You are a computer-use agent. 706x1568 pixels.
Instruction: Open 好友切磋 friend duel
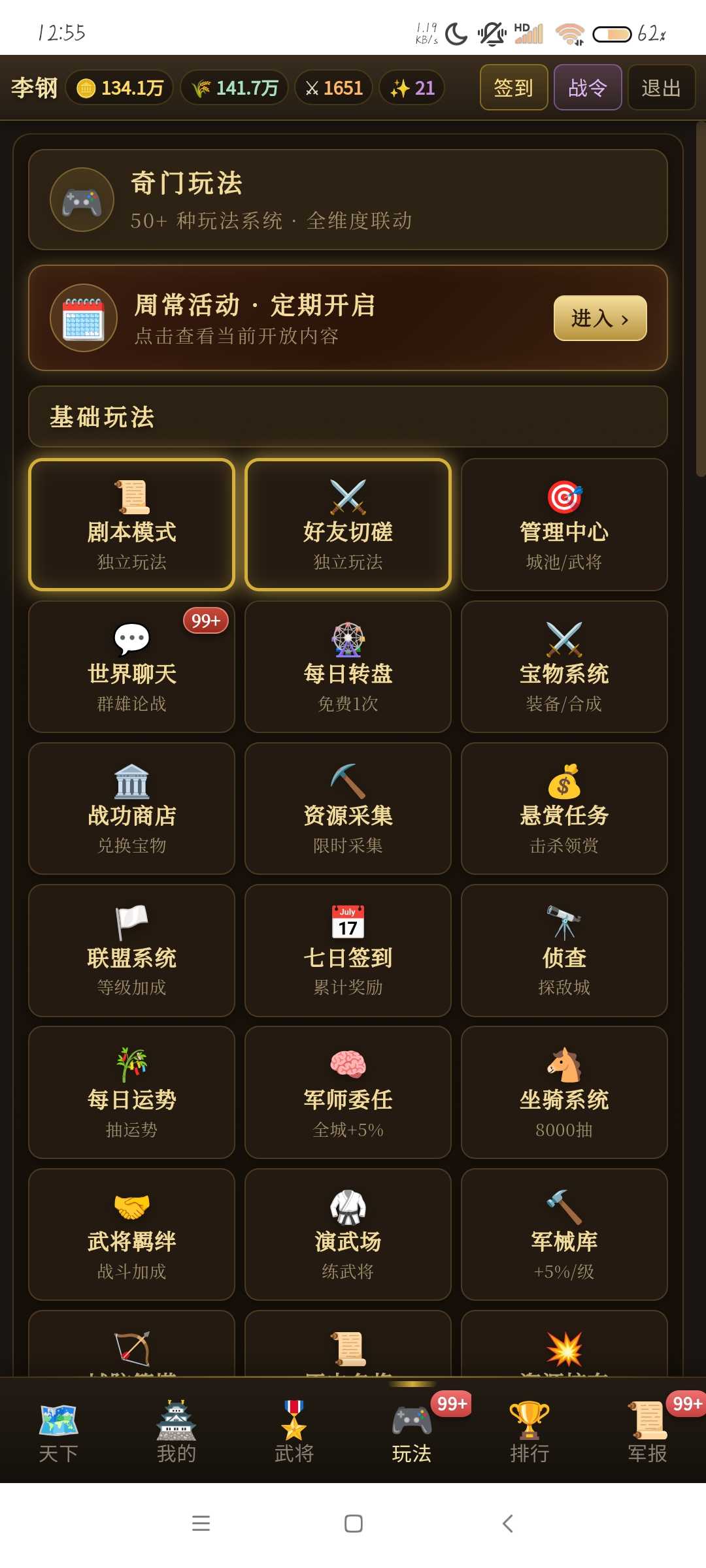pos(348,525)
